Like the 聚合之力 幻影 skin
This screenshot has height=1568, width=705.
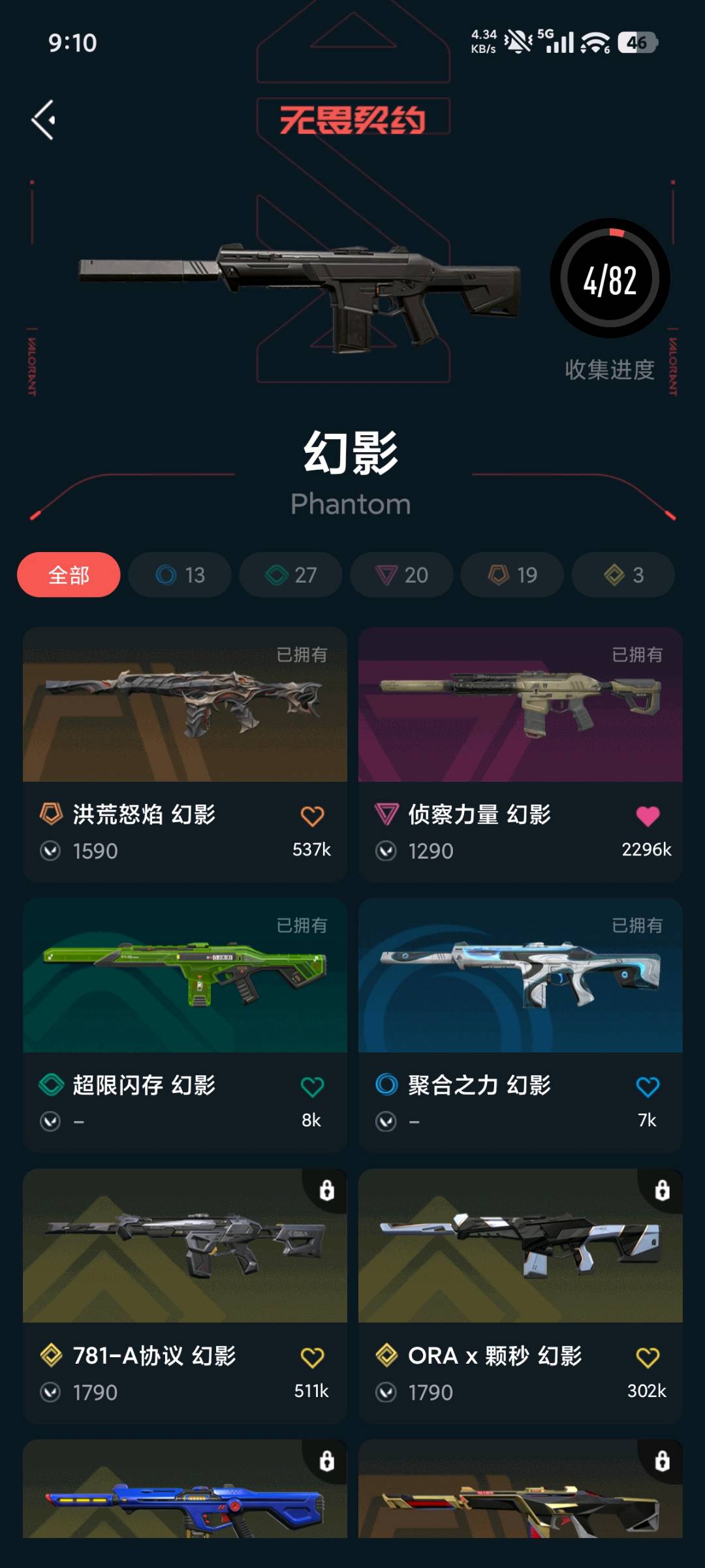648,1086
